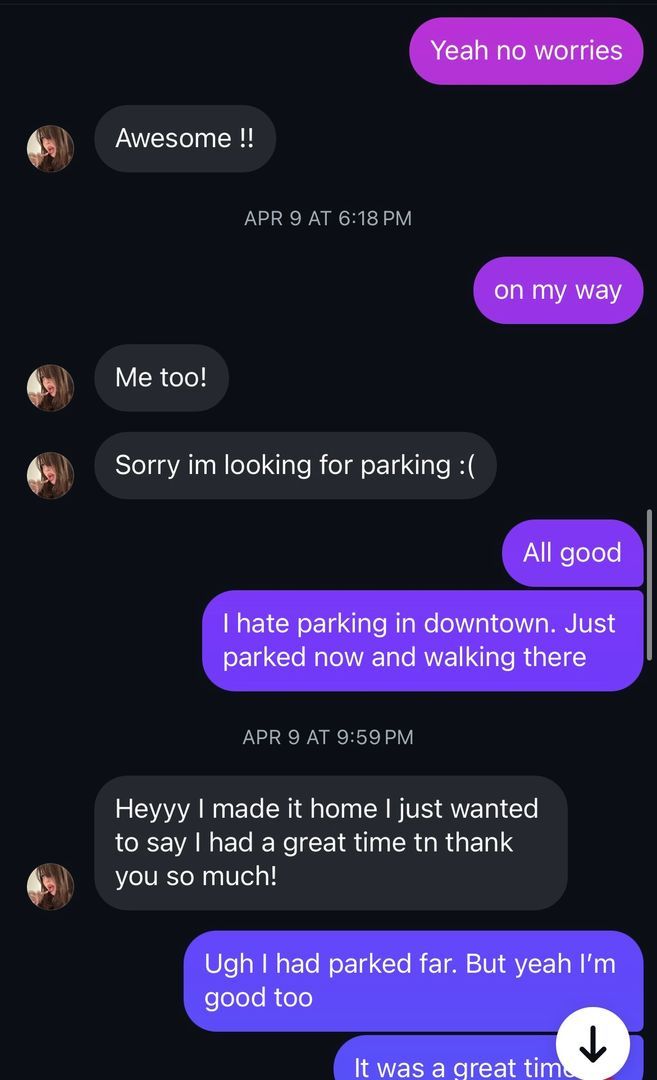Select the avatar beside "Heyyy I made it home"

point(50,886)
